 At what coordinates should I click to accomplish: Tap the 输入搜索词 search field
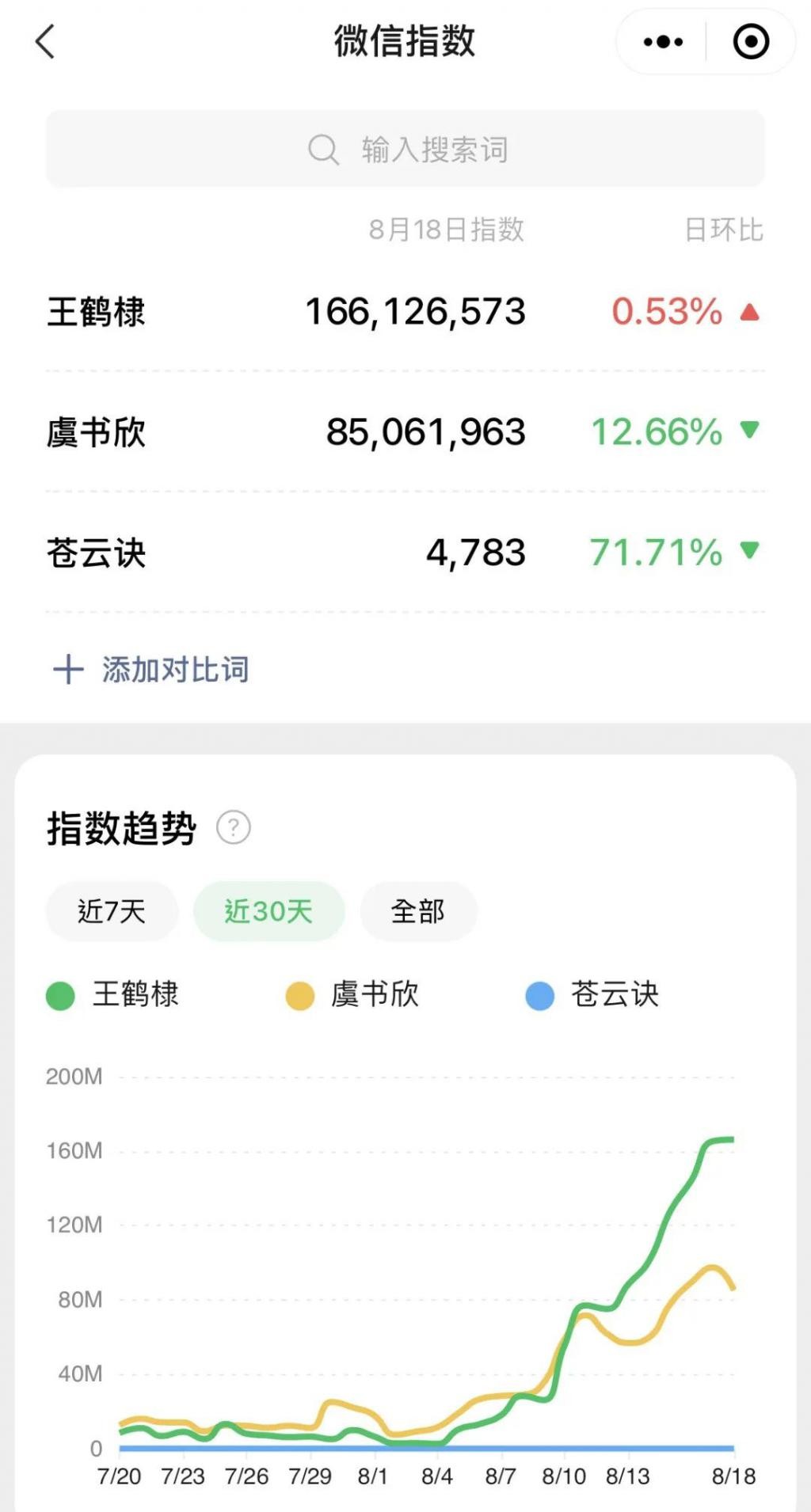405,149
